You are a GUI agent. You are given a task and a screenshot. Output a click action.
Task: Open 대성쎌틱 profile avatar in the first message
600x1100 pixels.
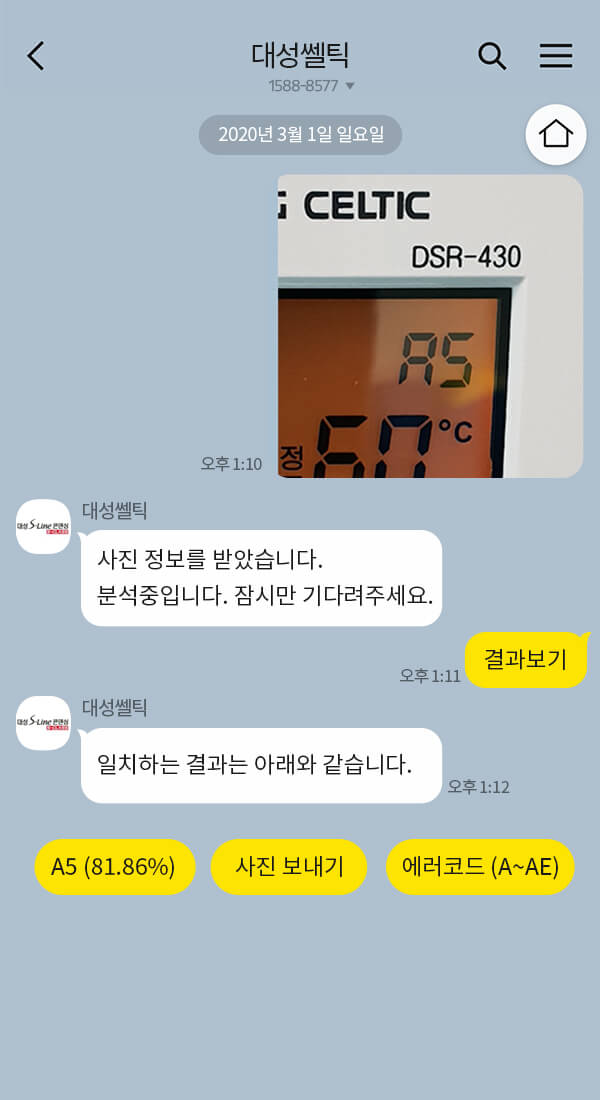point(43,526)
